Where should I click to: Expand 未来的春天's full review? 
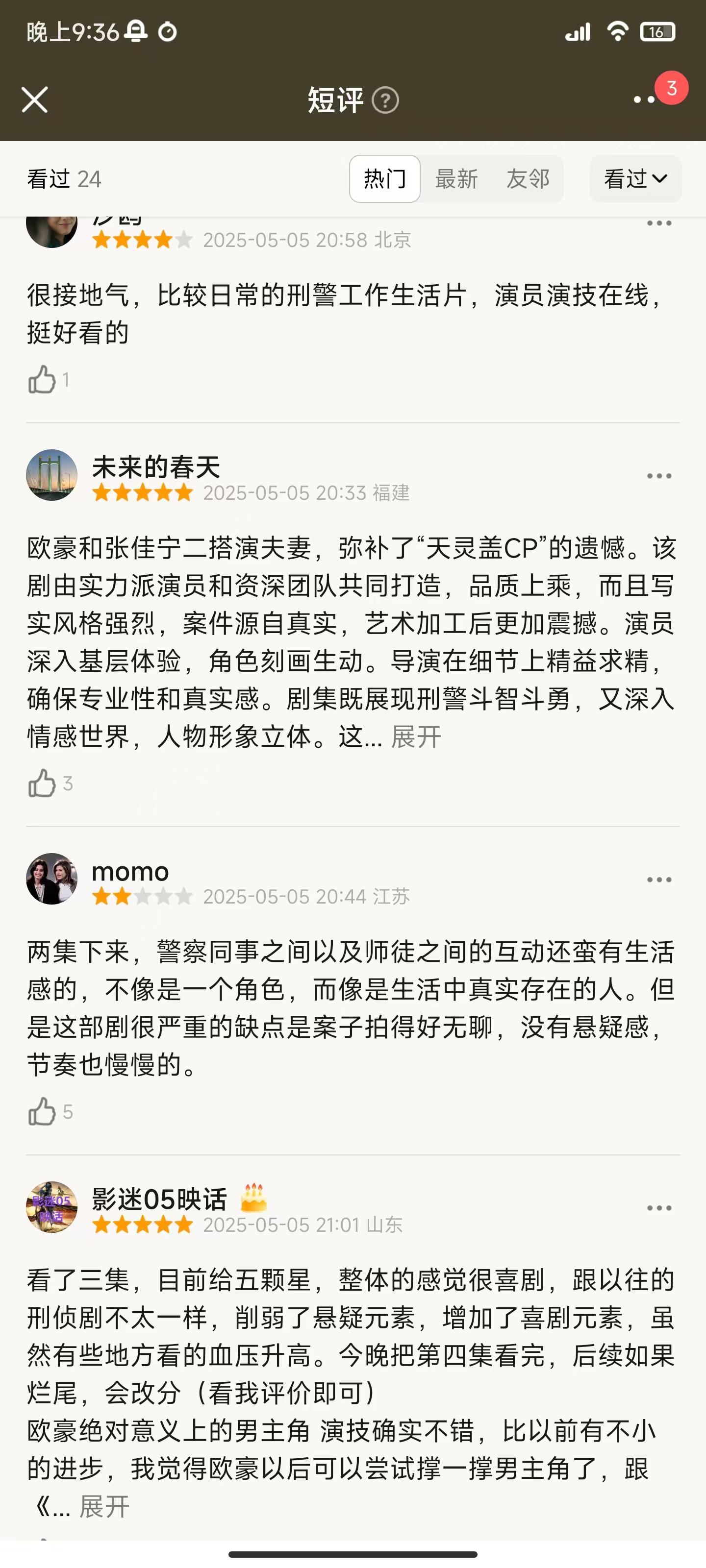pyautogui.click(x=416, y=737)
